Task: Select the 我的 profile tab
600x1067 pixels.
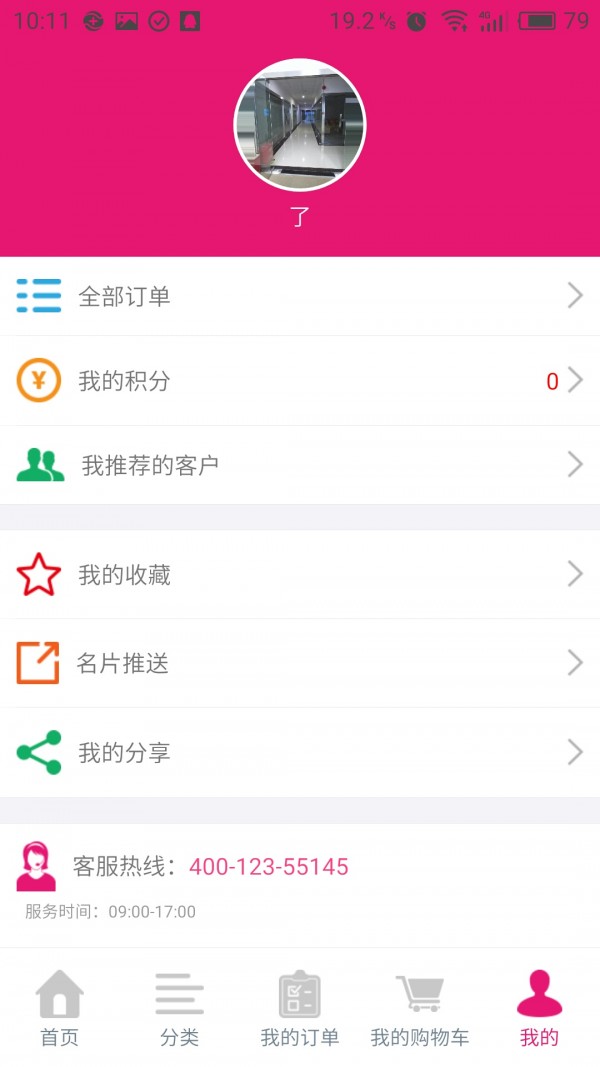Action: 539,1008
